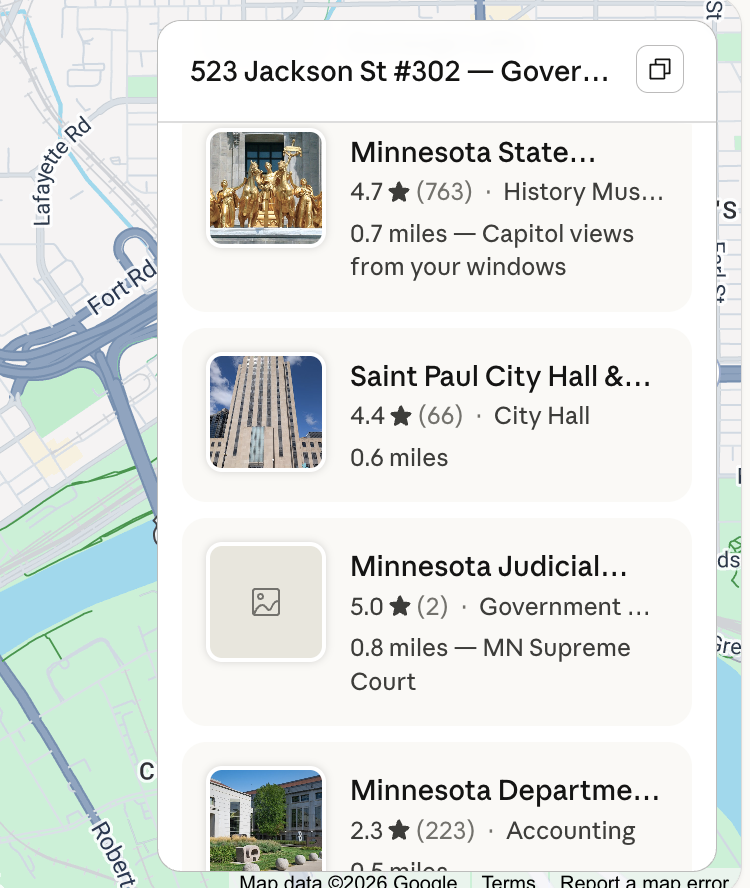This screenshot has height=888, width=750.
Task: Open the map Terms link
Action: tap(508, 881)
